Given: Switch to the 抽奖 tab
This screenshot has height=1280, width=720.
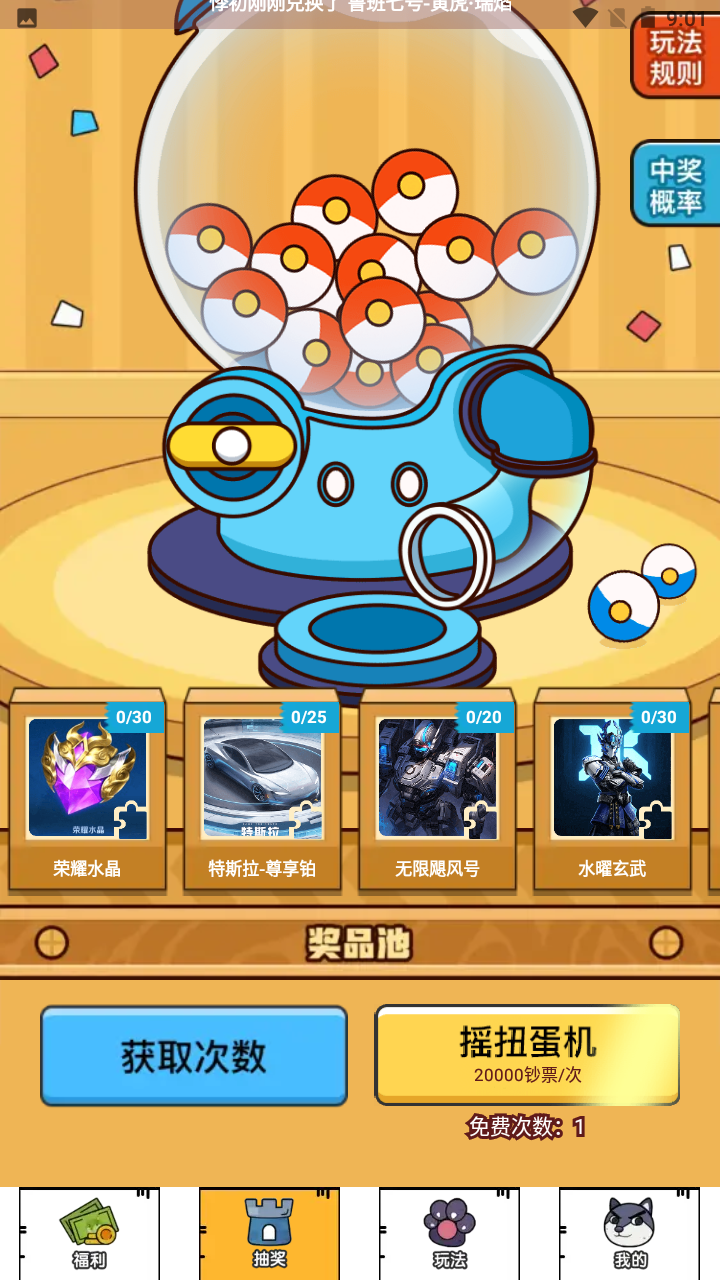Looking at the screenshot, I should 269,1234.
